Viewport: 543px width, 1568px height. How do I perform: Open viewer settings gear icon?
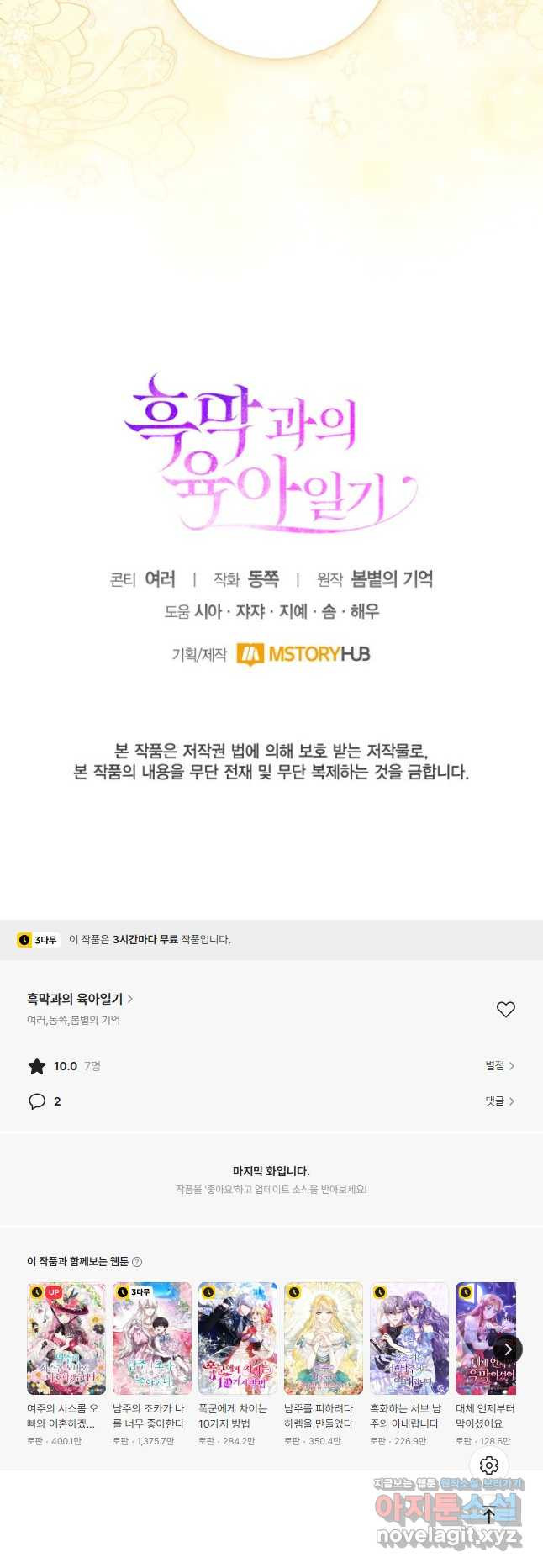tap(489, 1465)
